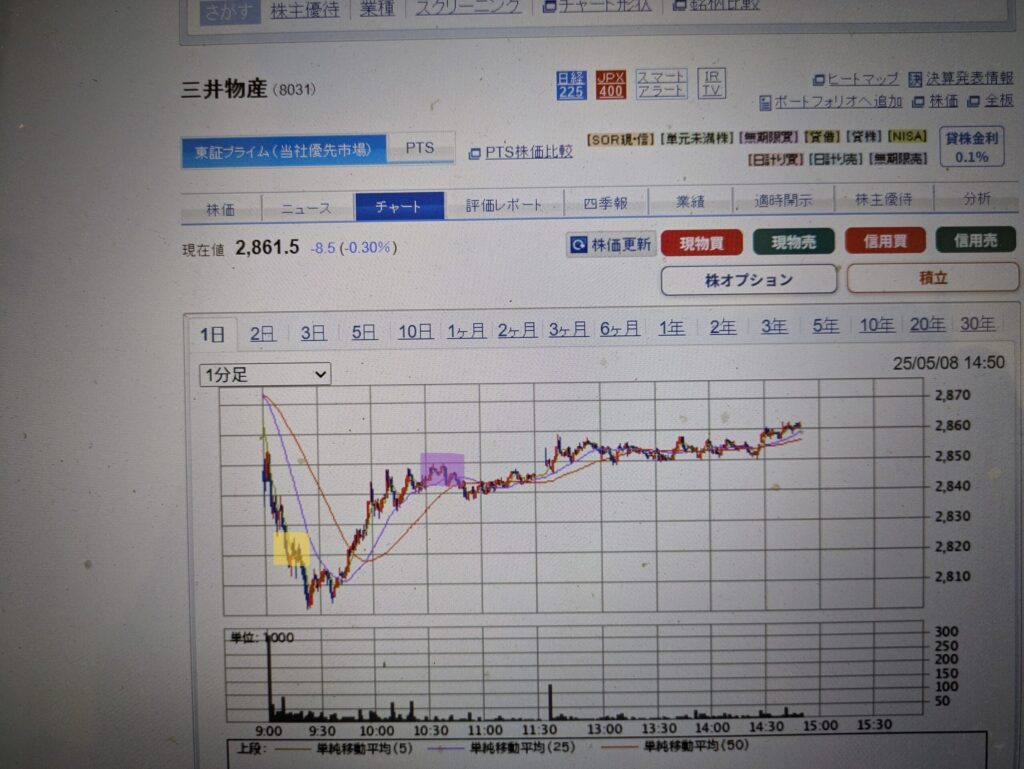Screen dimensions: 1024x769
Task: Open 株オプション
Action: pos(748,280)
